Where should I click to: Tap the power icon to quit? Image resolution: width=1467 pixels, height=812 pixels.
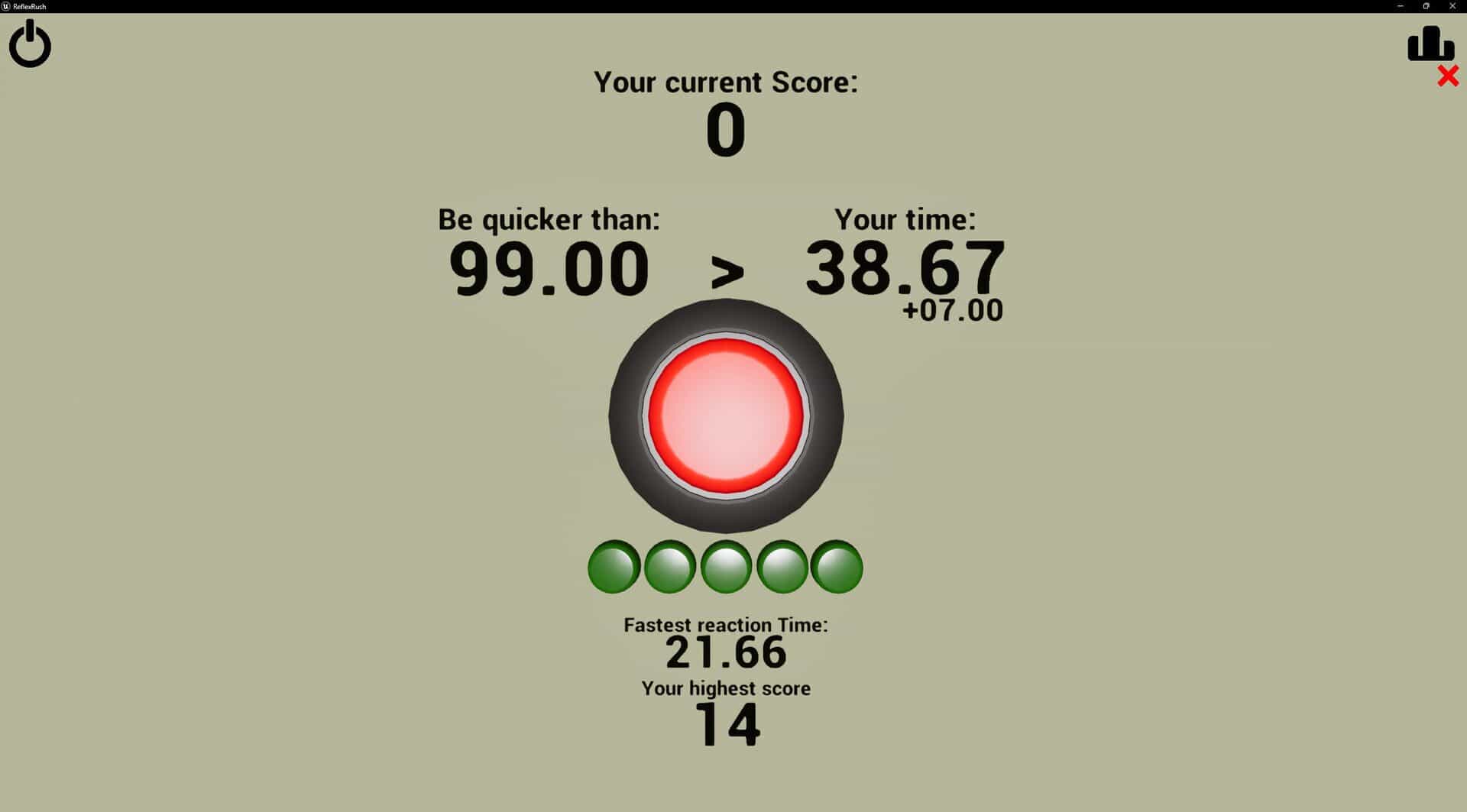click(30, 44)
